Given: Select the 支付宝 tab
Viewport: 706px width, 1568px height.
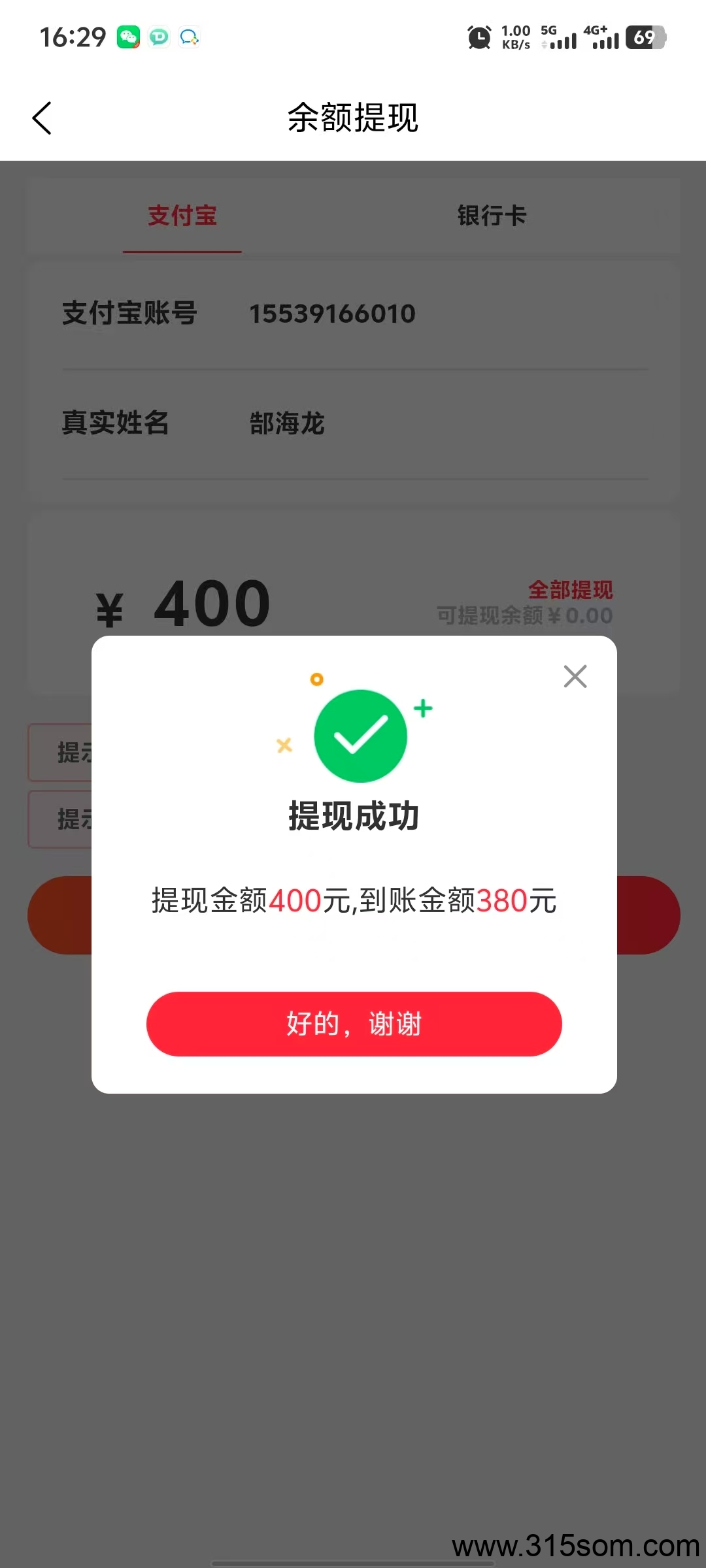Looking at the screenshot, I should pyautogui.click(x=182, y=216).
